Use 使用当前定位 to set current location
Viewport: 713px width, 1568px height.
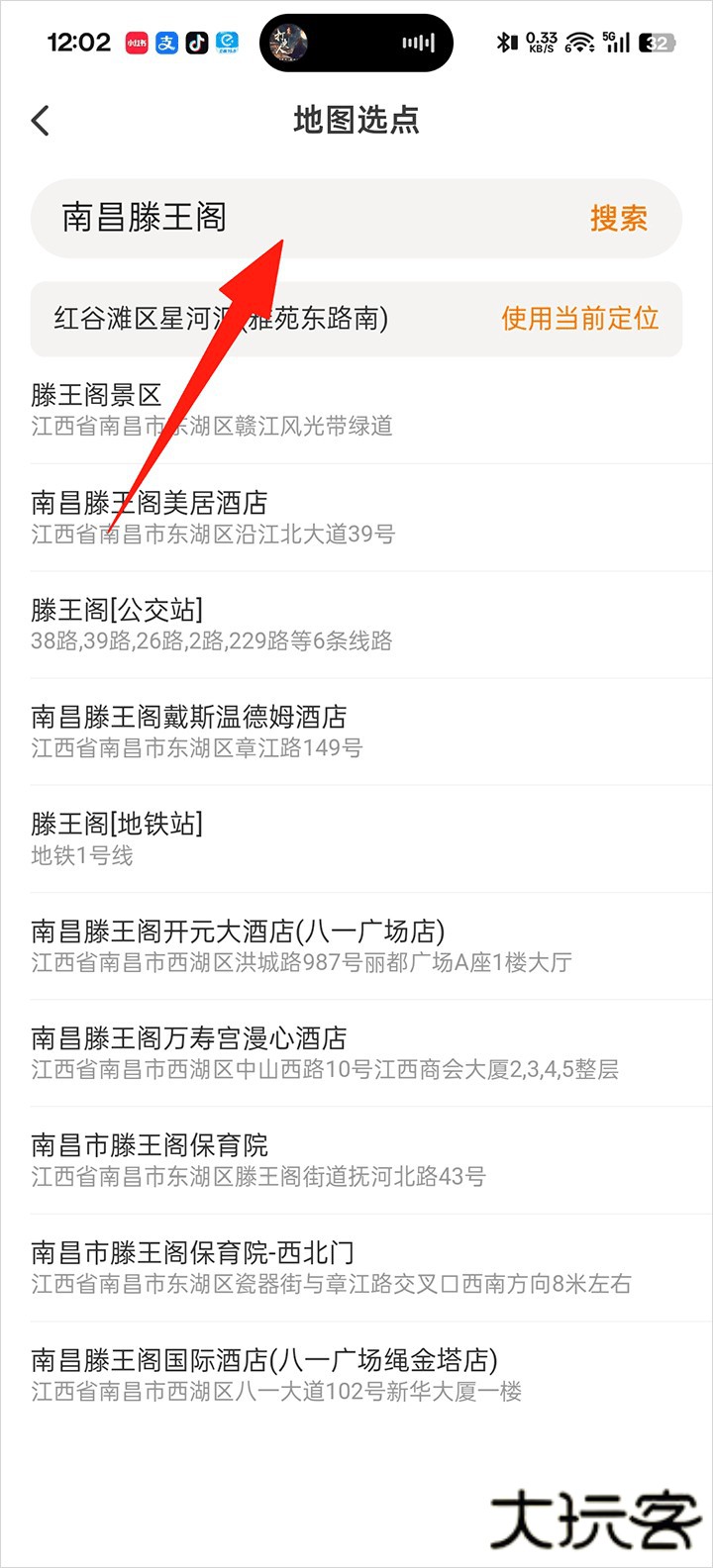click(580, 320)
